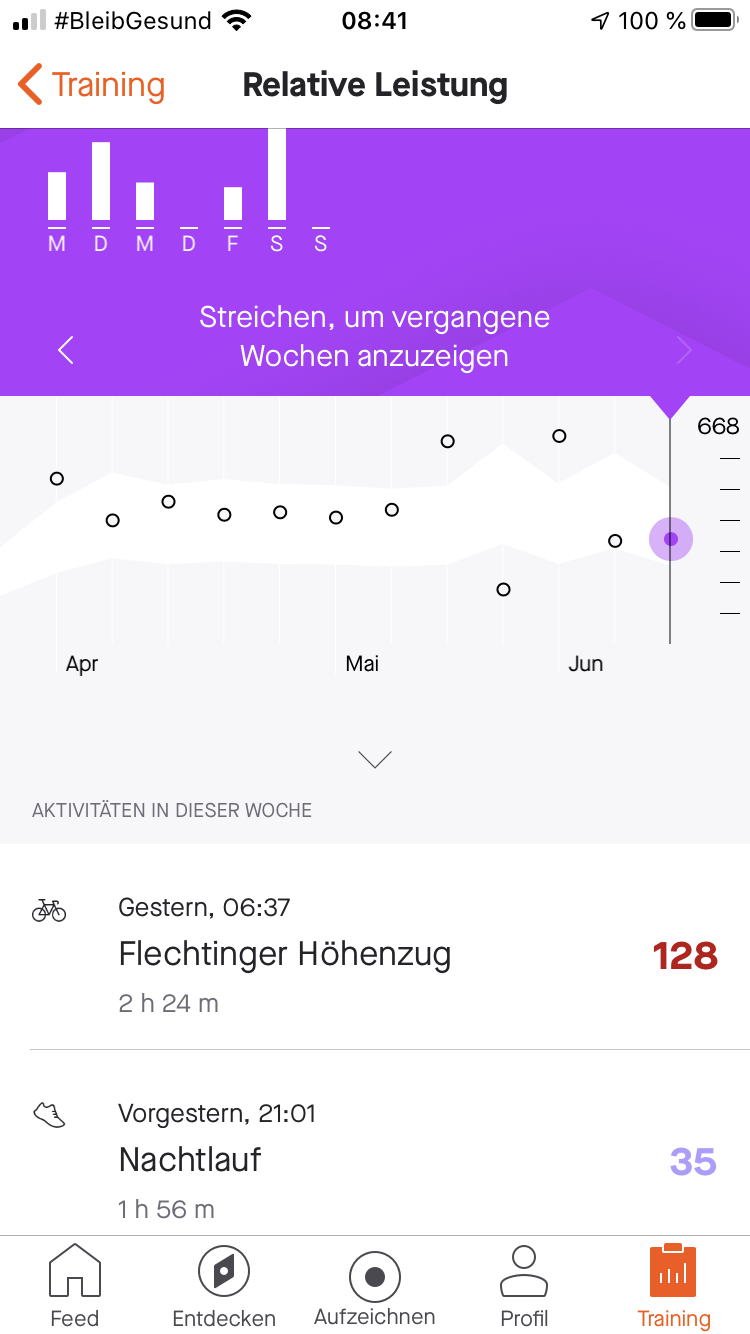Viewport: 750px width, 1334px height.
Task: Switch to the Entdecken tab
Action: click(224, 1286)
